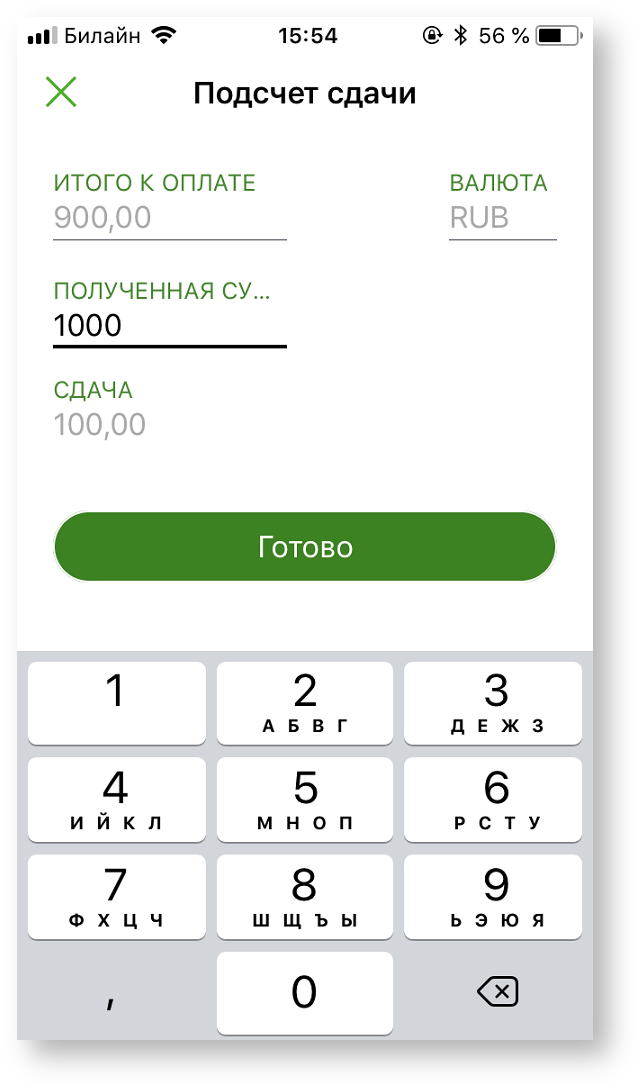
Task: Type digit 1 on the keypad
Action: coord(117,703)
